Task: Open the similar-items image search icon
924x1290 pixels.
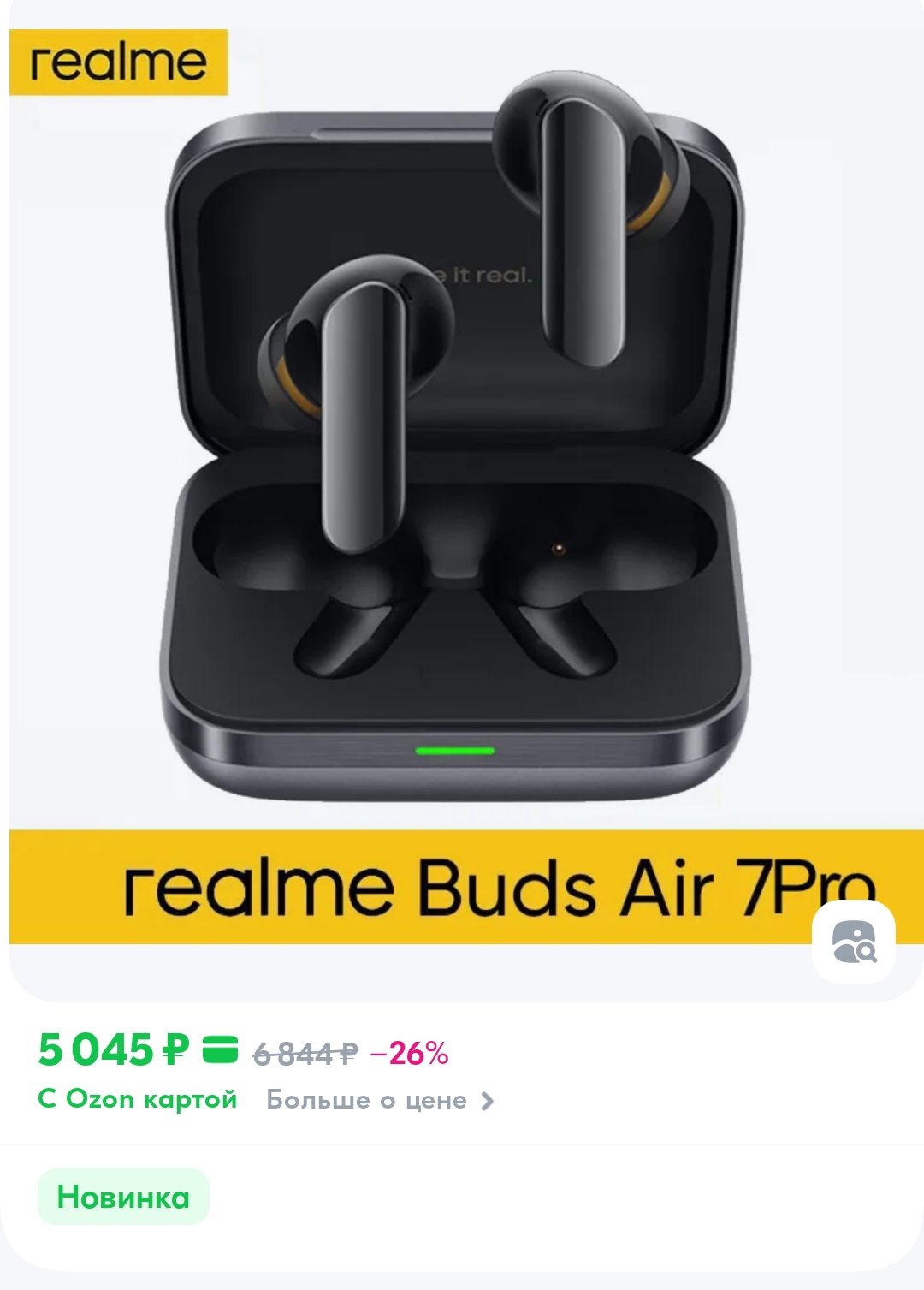Action: point(853,942)
